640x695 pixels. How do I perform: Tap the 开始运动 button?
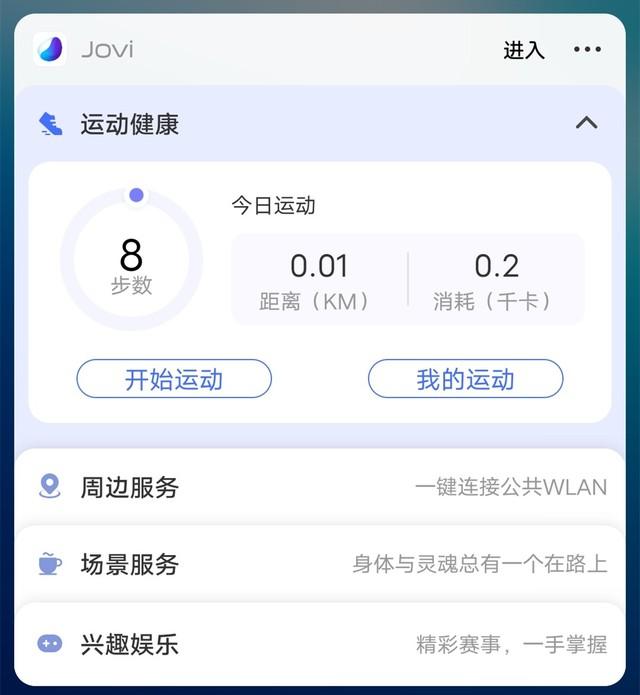[x=174, y=379]
